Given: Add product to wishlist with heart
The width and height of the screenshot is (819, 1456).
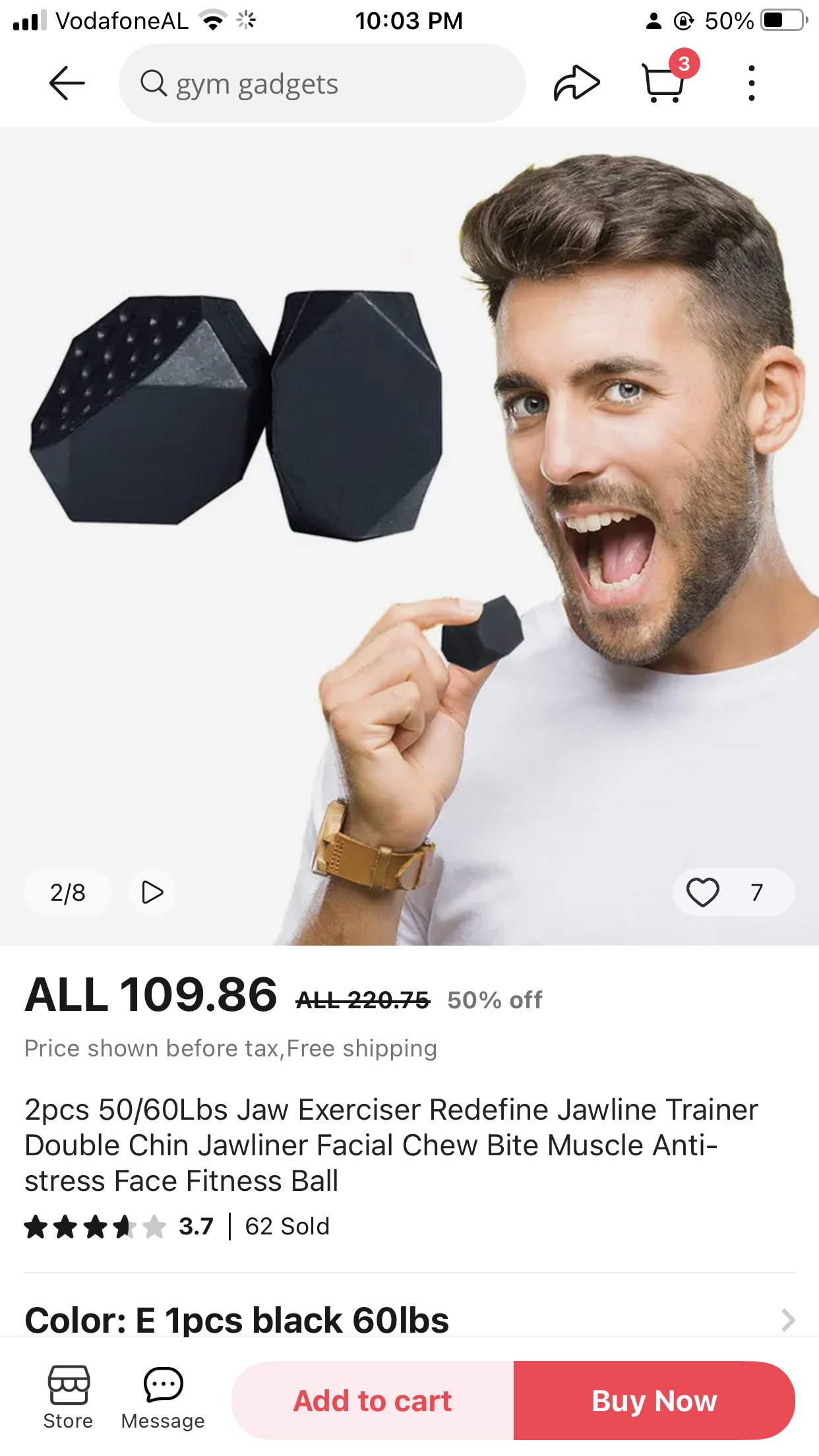Looking at the screenshot, I should [x=703, y=892].
